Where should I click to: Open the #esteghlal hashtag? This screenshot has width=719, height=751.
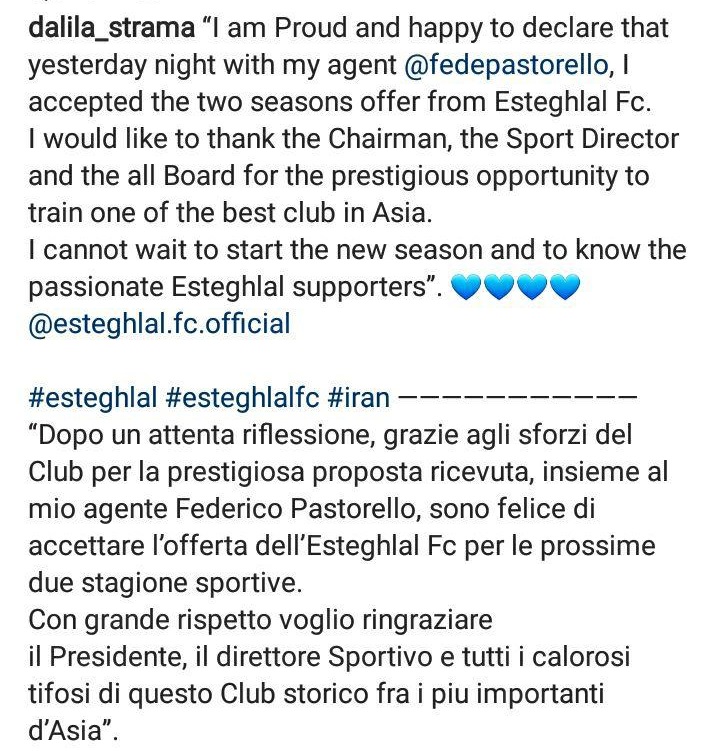pyautogui.click(x=93, y=398)
